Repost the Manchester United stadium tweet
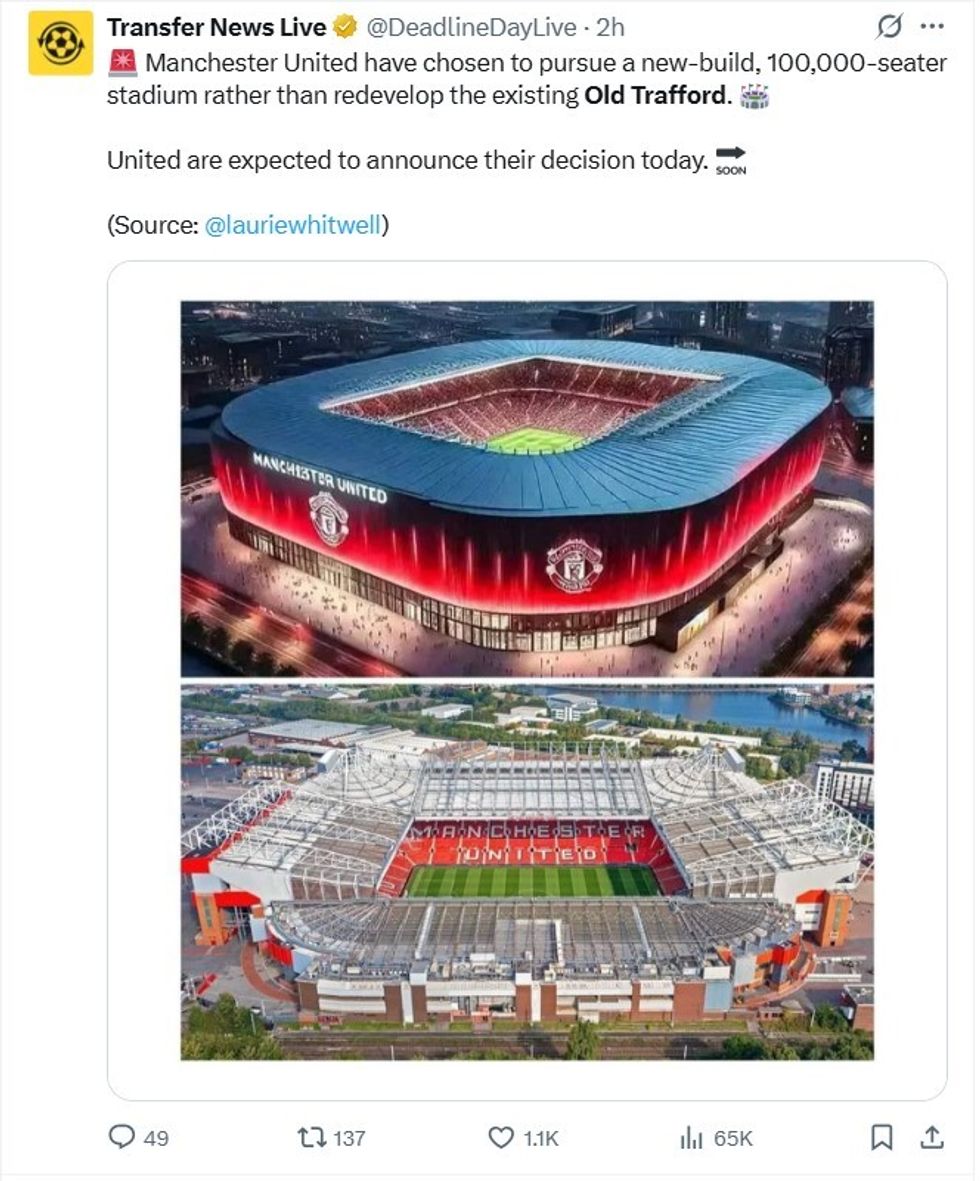This screenshot has height=1181, width=980. (310, 1137)
